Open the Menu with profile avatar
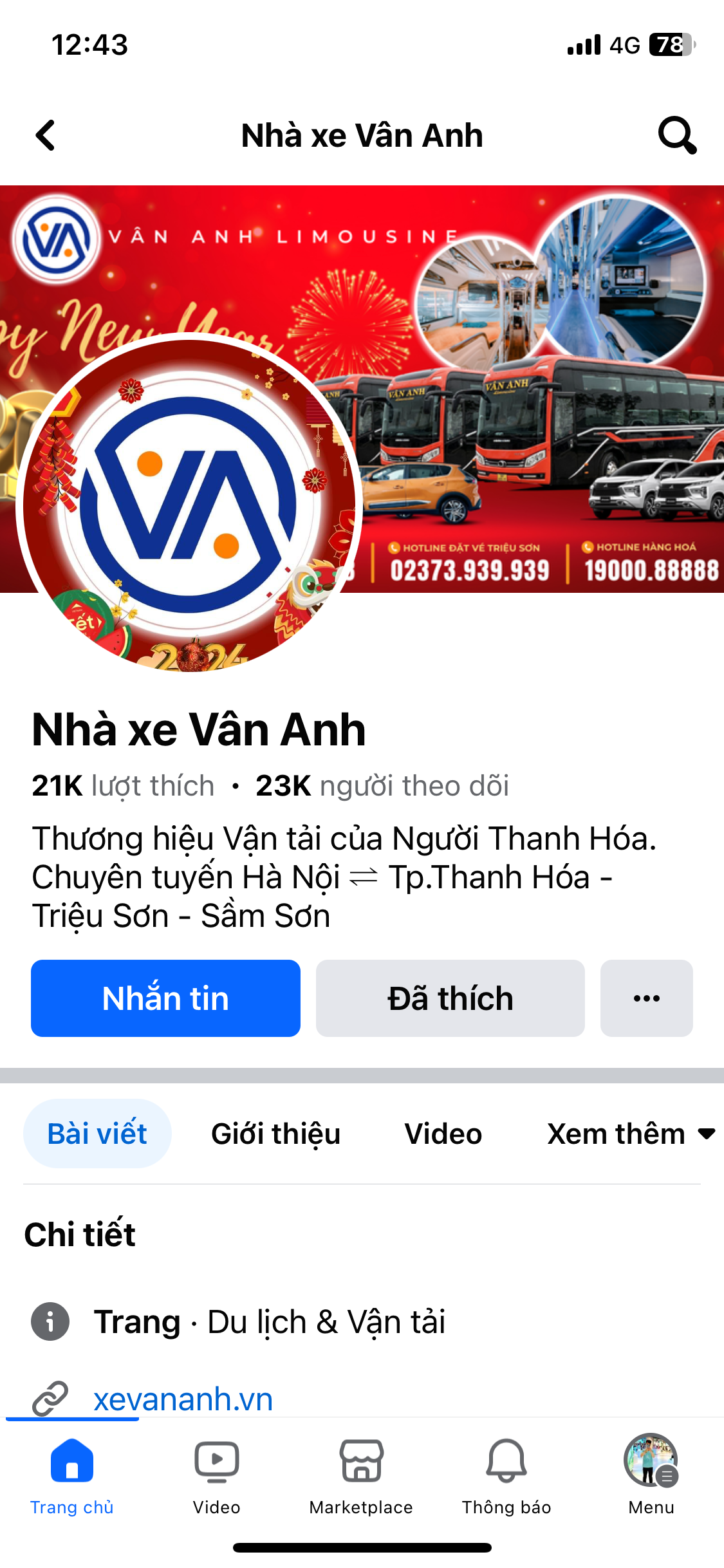 tap(651, 1475)
